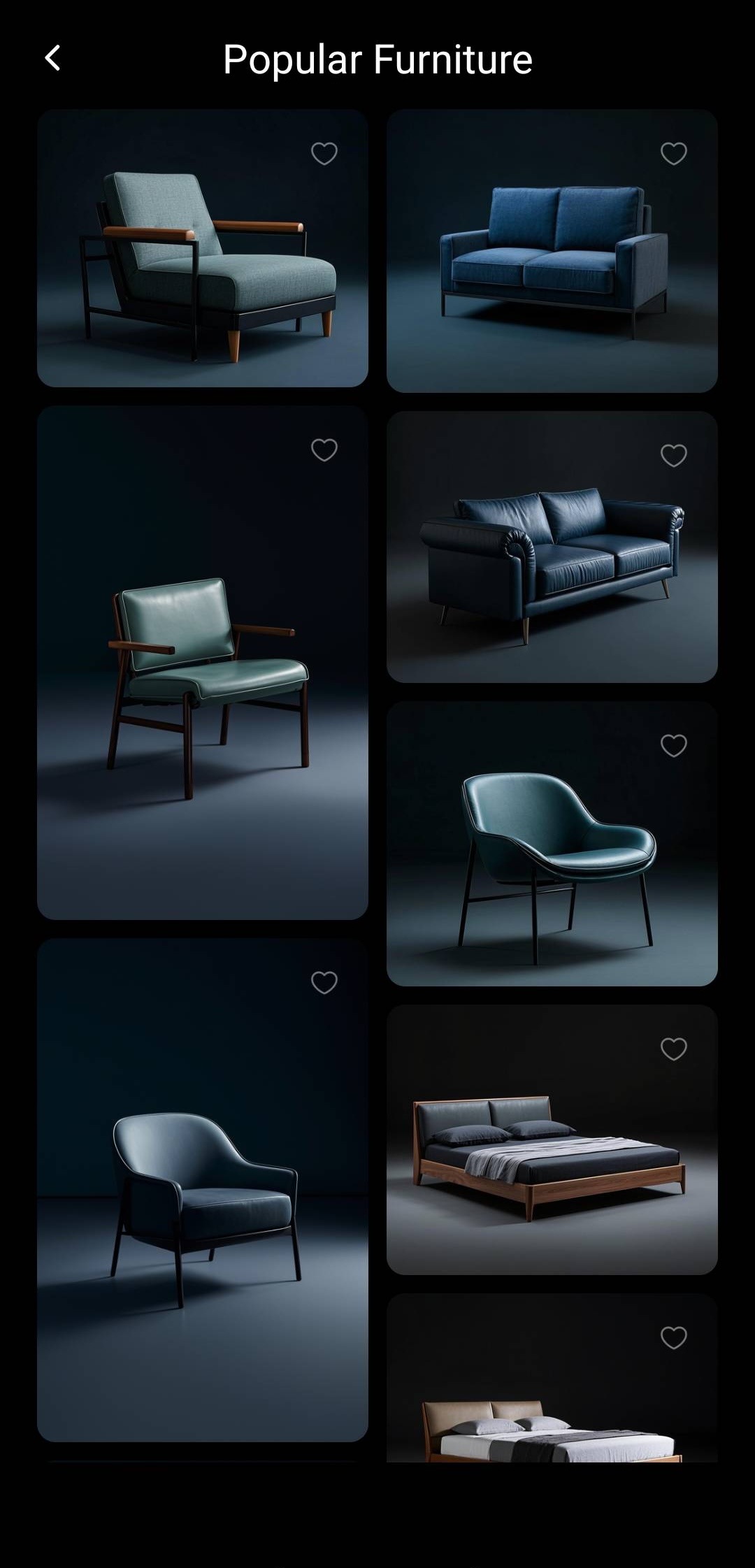View the green leather wooden armchair

[202, 685]
